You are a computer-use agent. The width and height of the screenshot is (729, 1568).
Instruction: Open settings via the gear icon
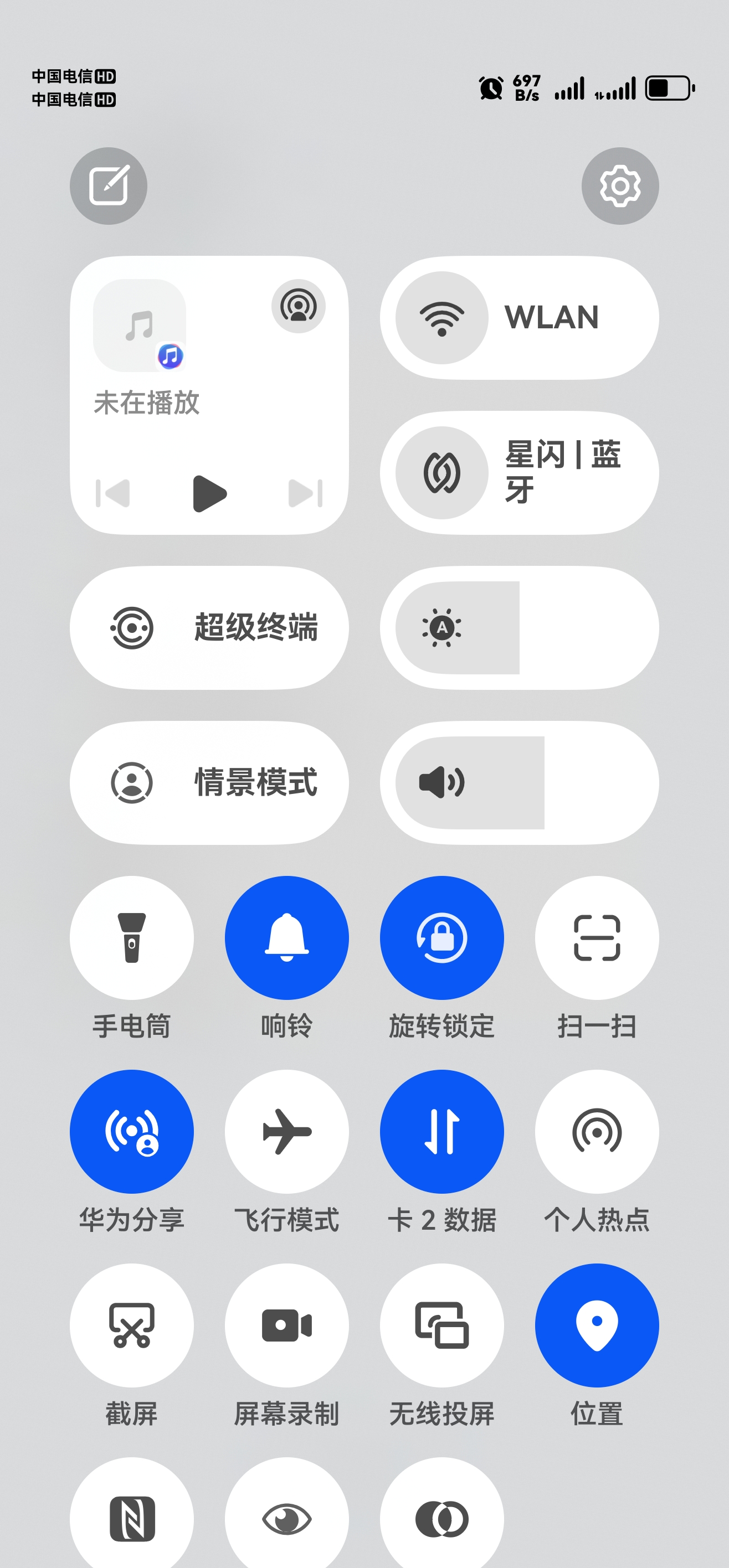point(619,185)
